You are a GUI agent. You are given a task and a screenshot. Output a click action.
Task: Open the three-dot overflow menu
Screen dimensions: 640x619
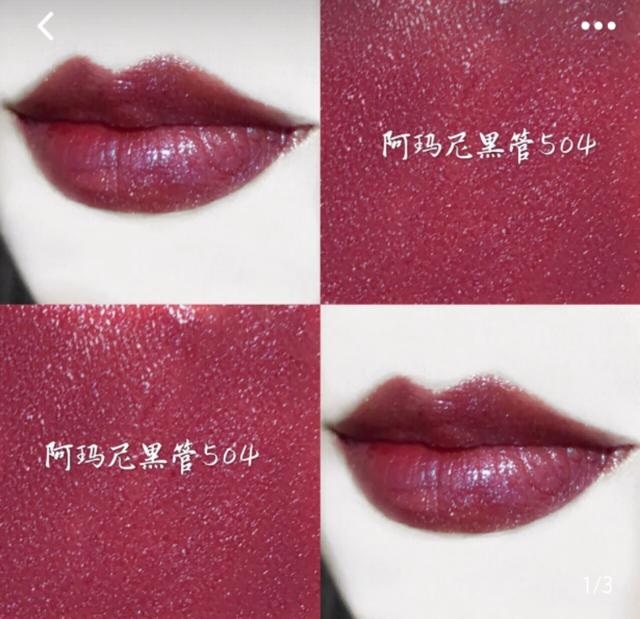point(598,26)
